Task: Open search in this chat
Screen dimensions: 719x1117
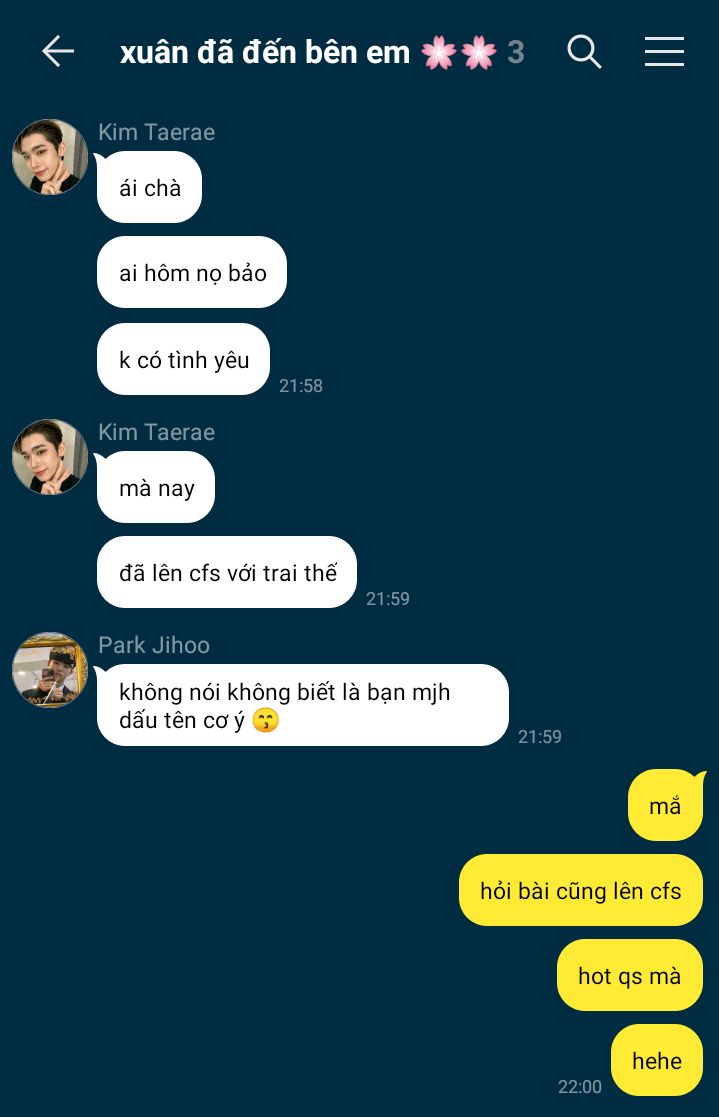Action: click(x=584, y=52)
